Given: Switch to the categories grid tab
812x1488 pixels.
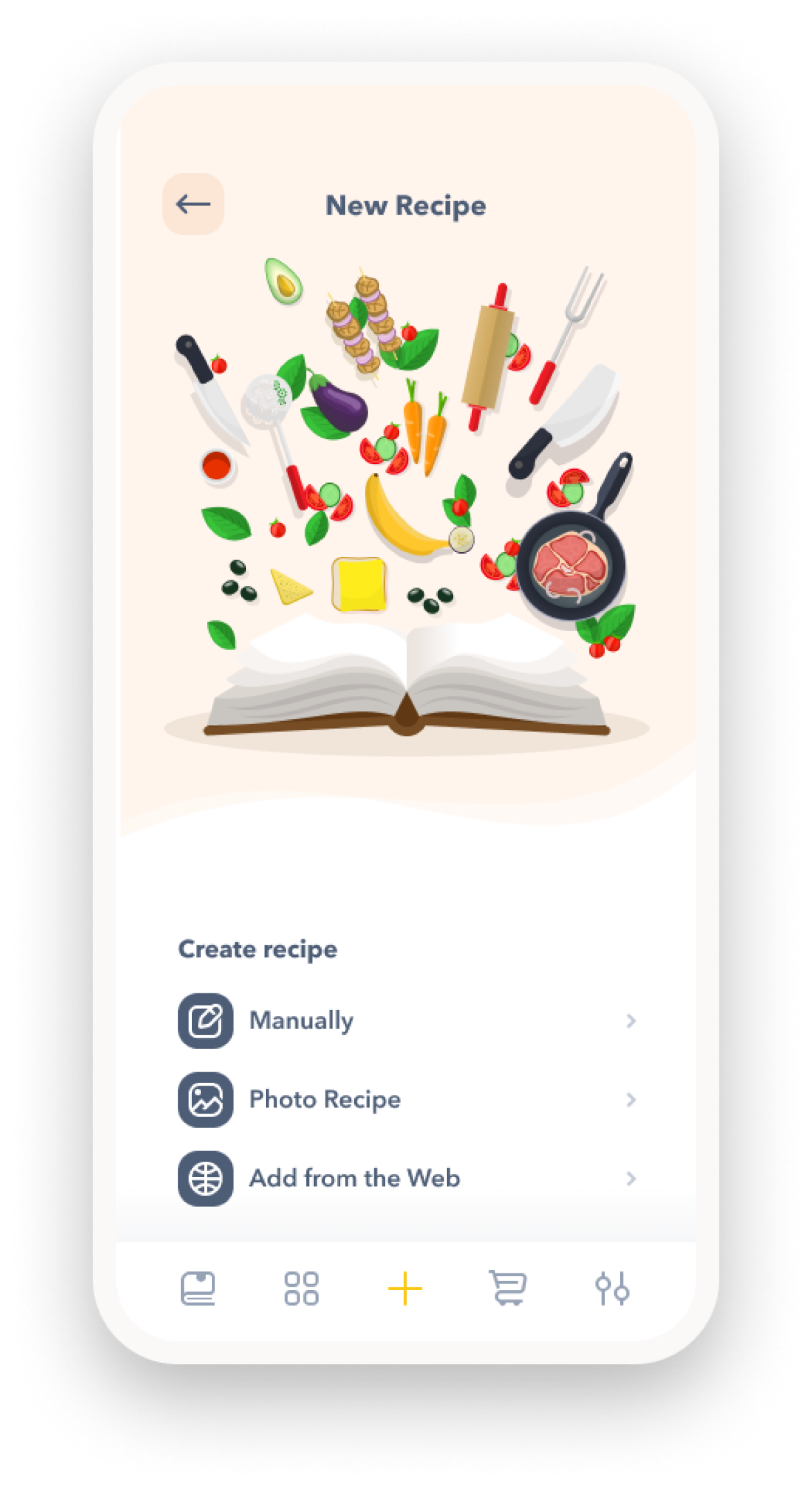Looking at the screenshot, I should 301,1288.
